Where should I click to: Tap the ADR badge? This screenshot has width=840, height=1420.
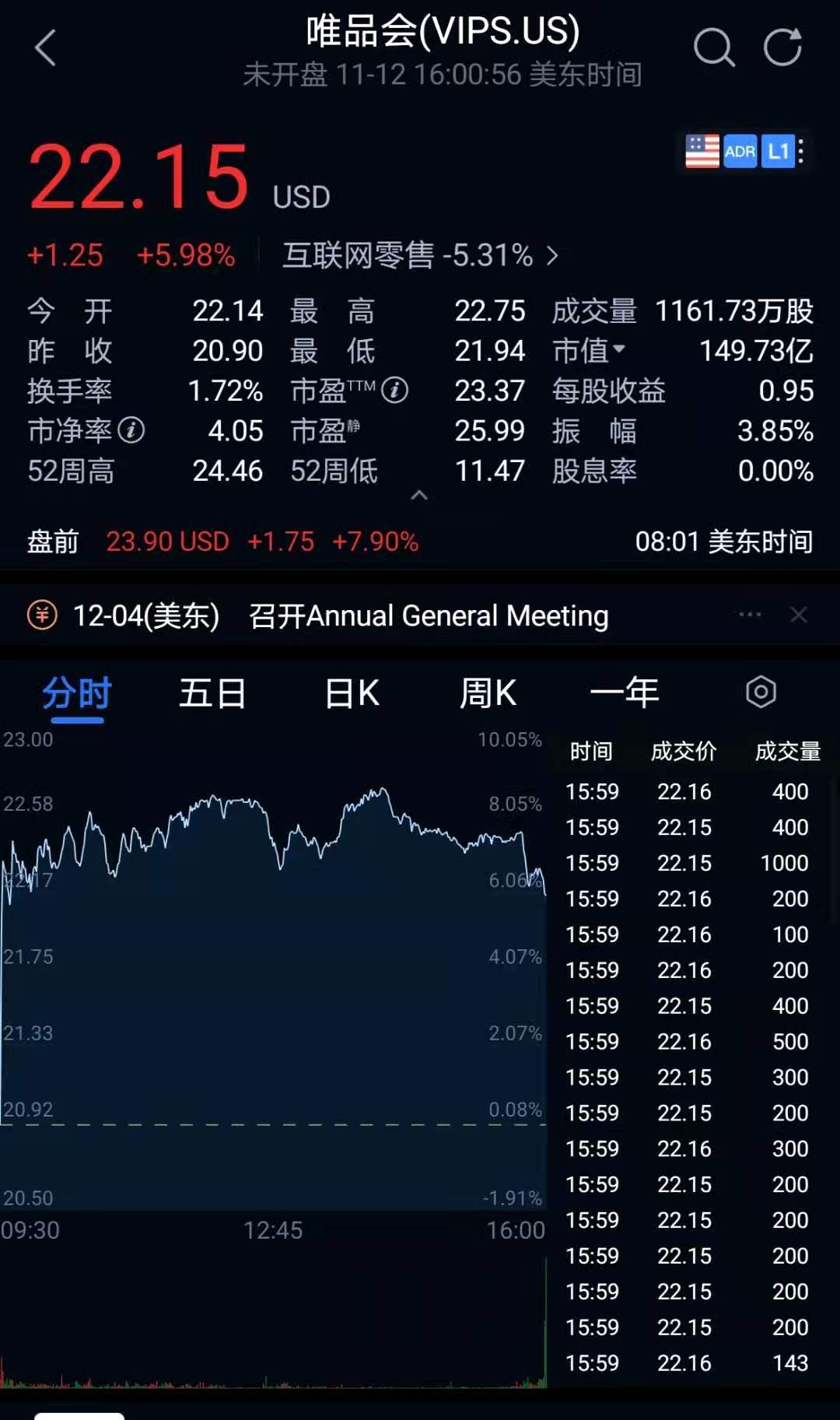click(740, 152)
